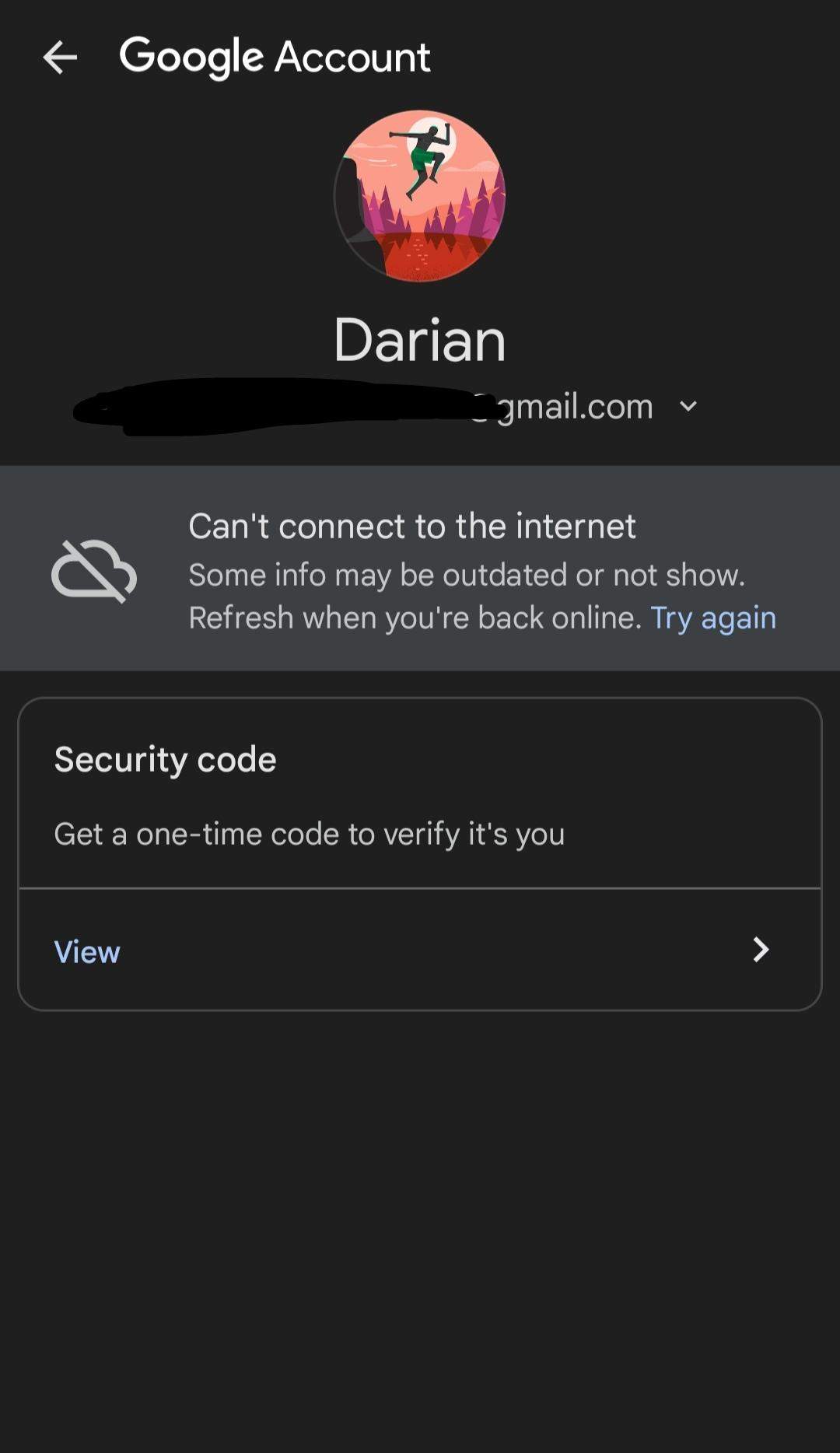The width and height of the screenshot is (840, 1453).
Task: Tap Try again to reconnect
Action: 712,618
